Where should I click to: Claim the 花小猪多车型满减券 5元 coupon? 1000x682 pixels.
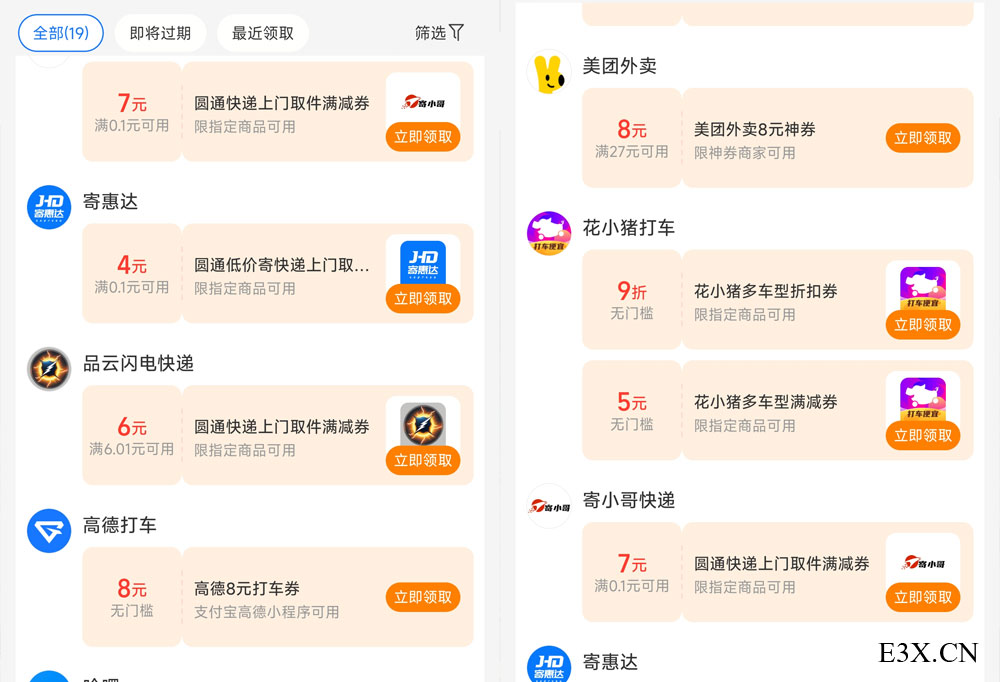(922, 435)
